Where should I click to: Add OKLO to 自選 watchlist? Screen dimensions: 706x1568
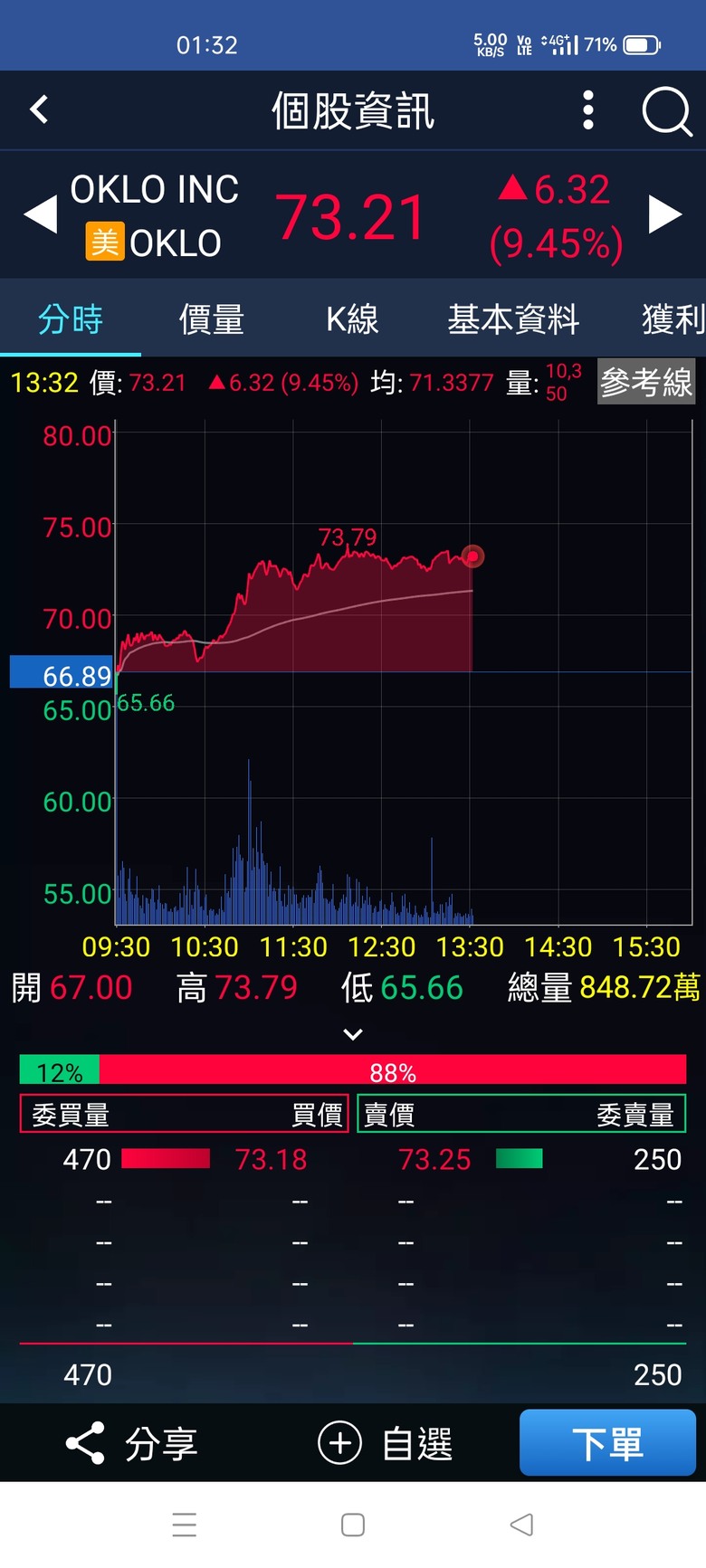(x=386, y=1443)
